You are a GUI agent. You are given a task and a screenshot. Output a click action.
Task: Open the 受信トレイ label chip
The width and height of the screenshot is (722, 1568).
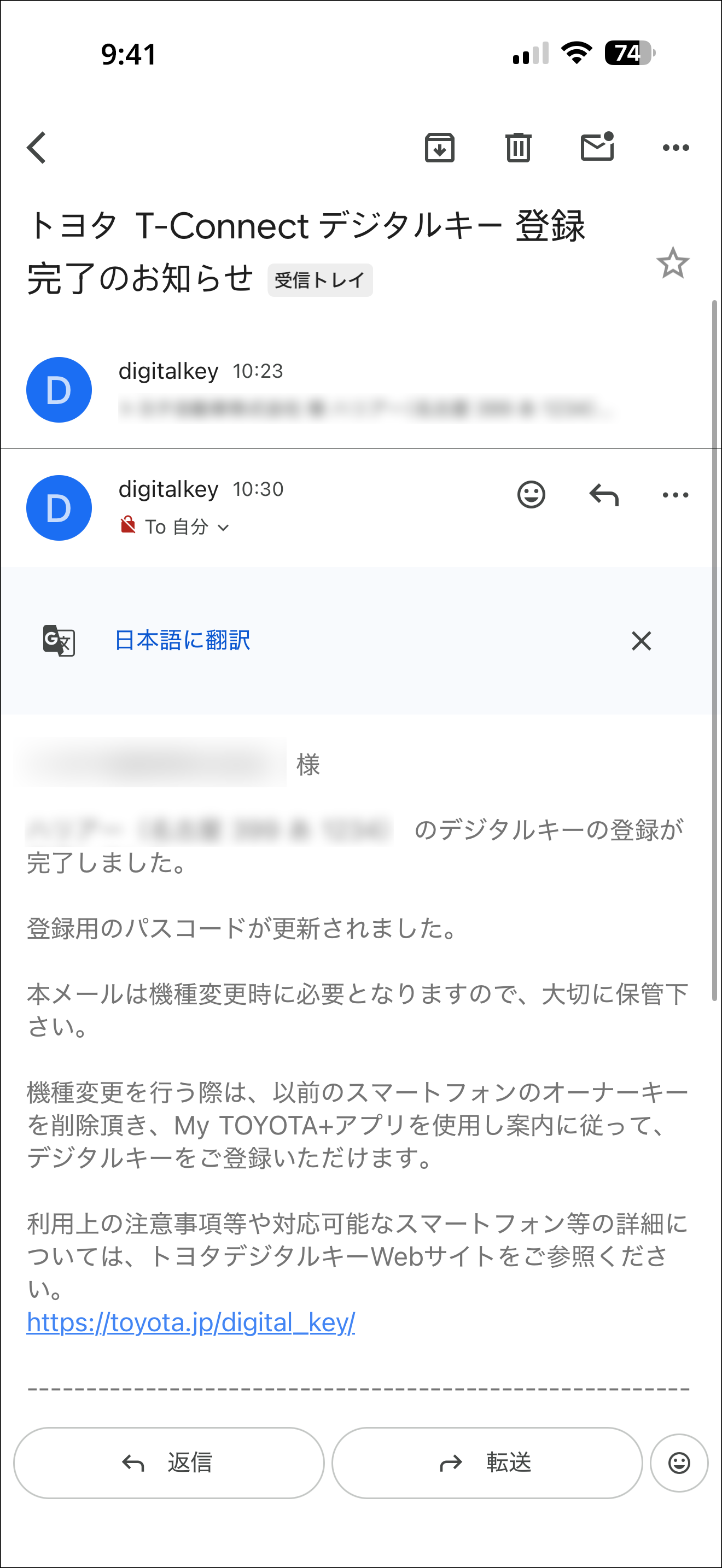pyautogui.click(x=319, y=280)
